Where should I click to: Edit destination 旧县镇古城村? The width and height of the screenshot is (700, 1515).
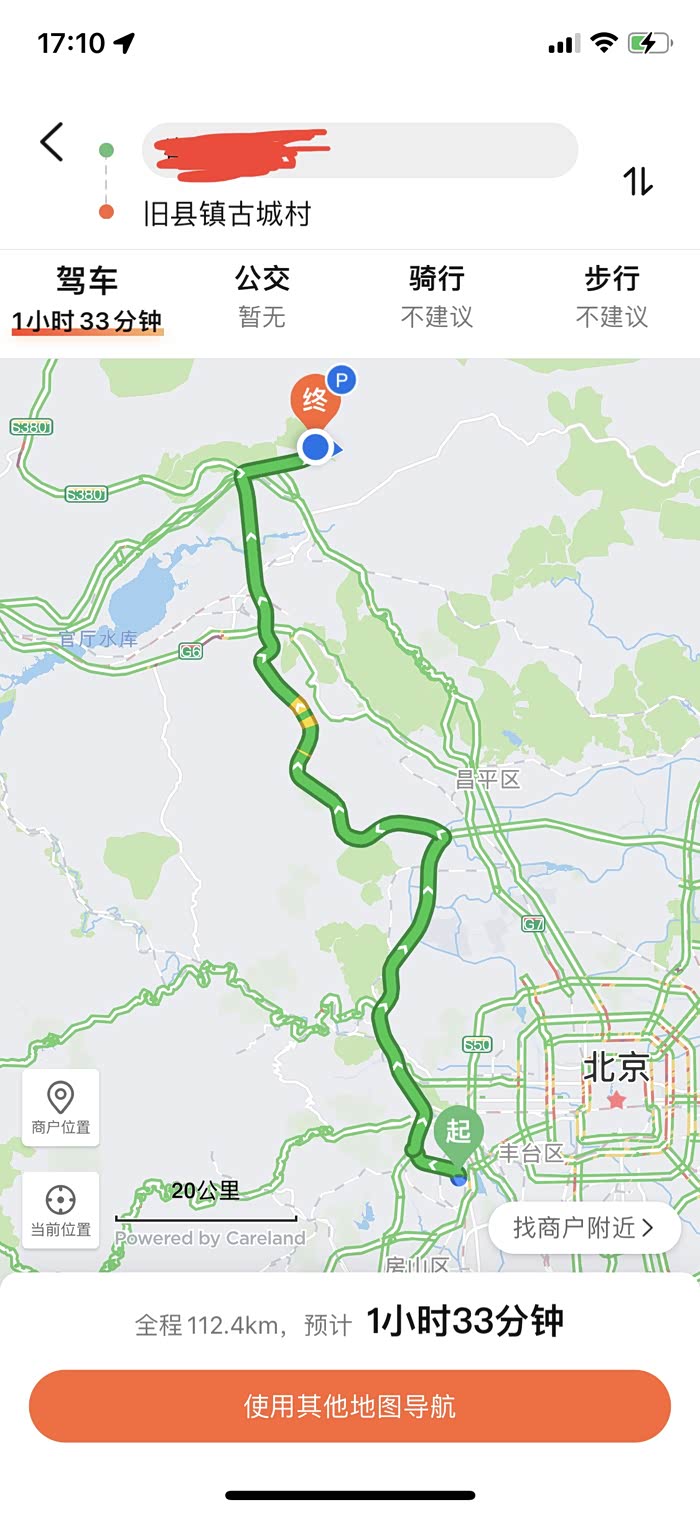228,213
